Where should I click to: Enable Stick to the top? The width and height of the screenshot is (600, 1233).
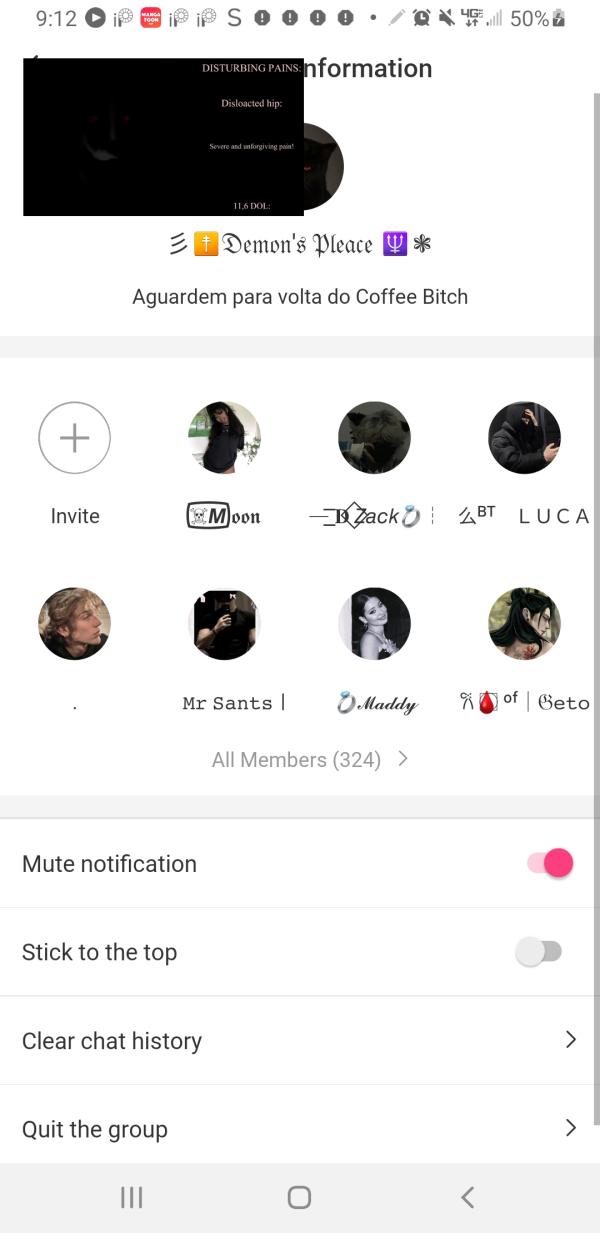click(539, 952)
